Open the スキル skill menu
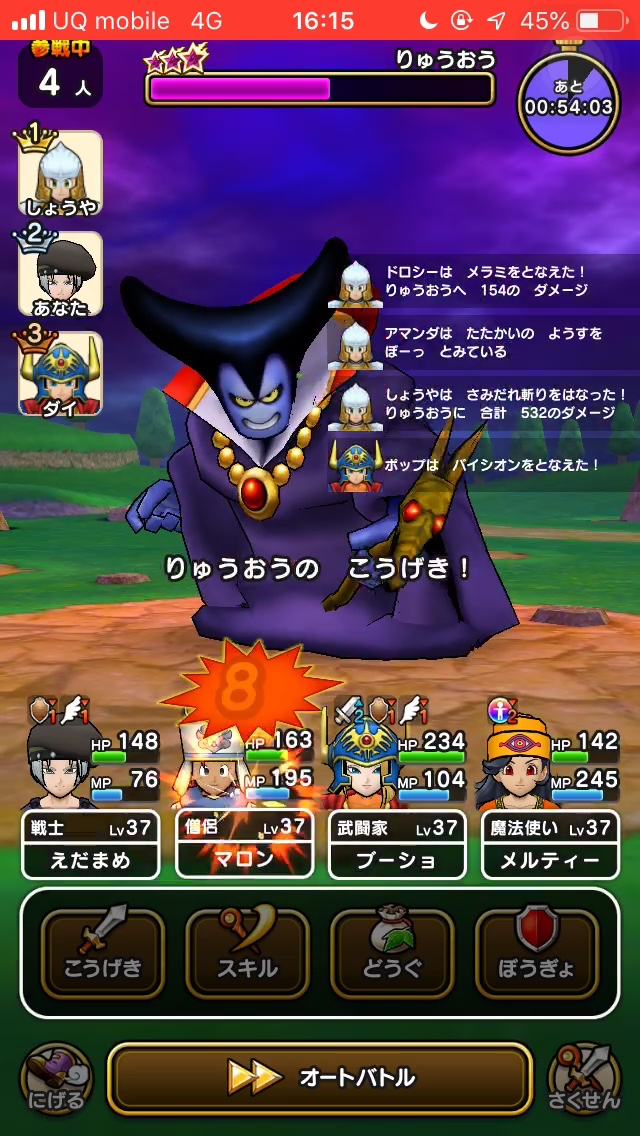 coord(247,952)
